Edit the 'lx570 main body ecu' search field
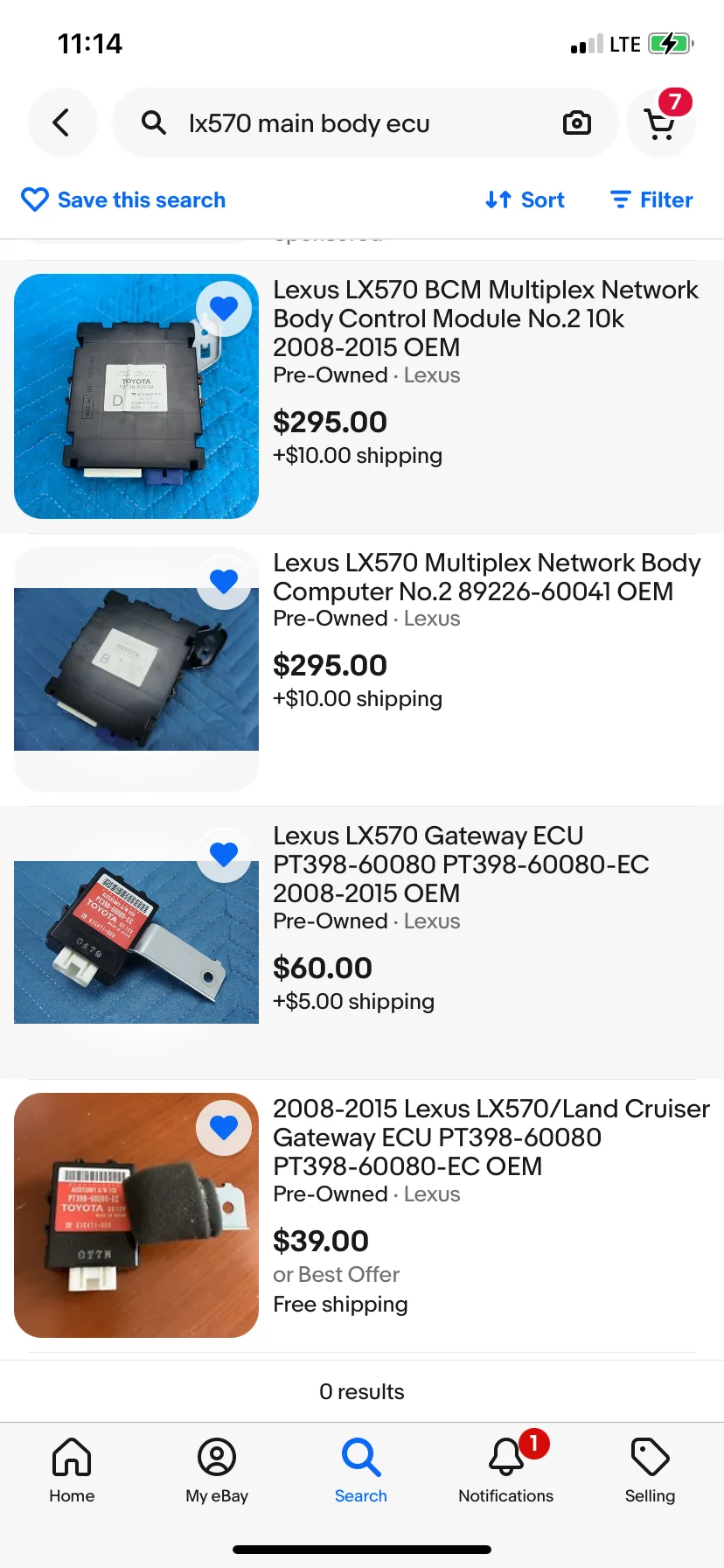The width and height of the screenshot is (724, 1568). pyautogui.click(x=350, y=123)
